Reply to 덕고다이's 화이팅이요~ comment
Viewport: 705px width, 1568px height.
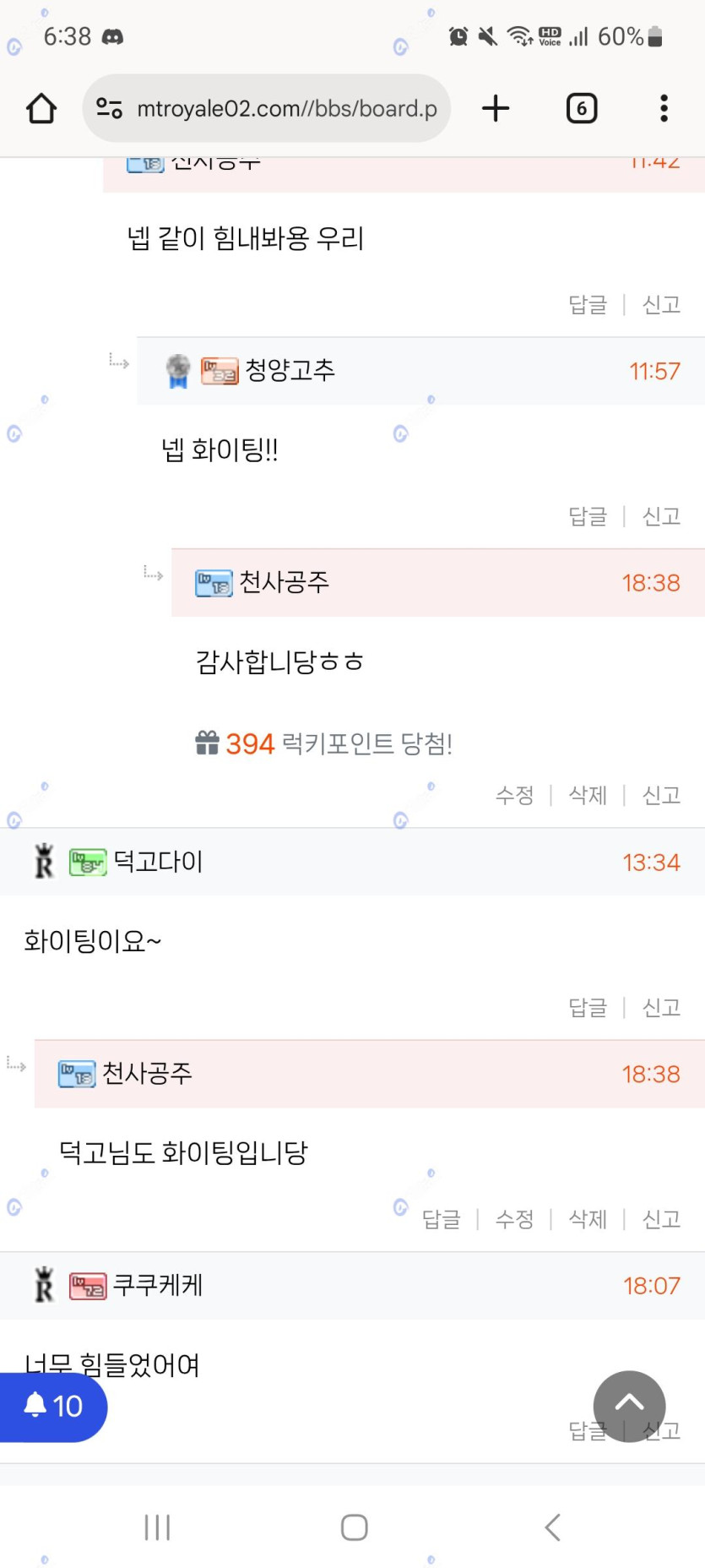pos(588,1007)
